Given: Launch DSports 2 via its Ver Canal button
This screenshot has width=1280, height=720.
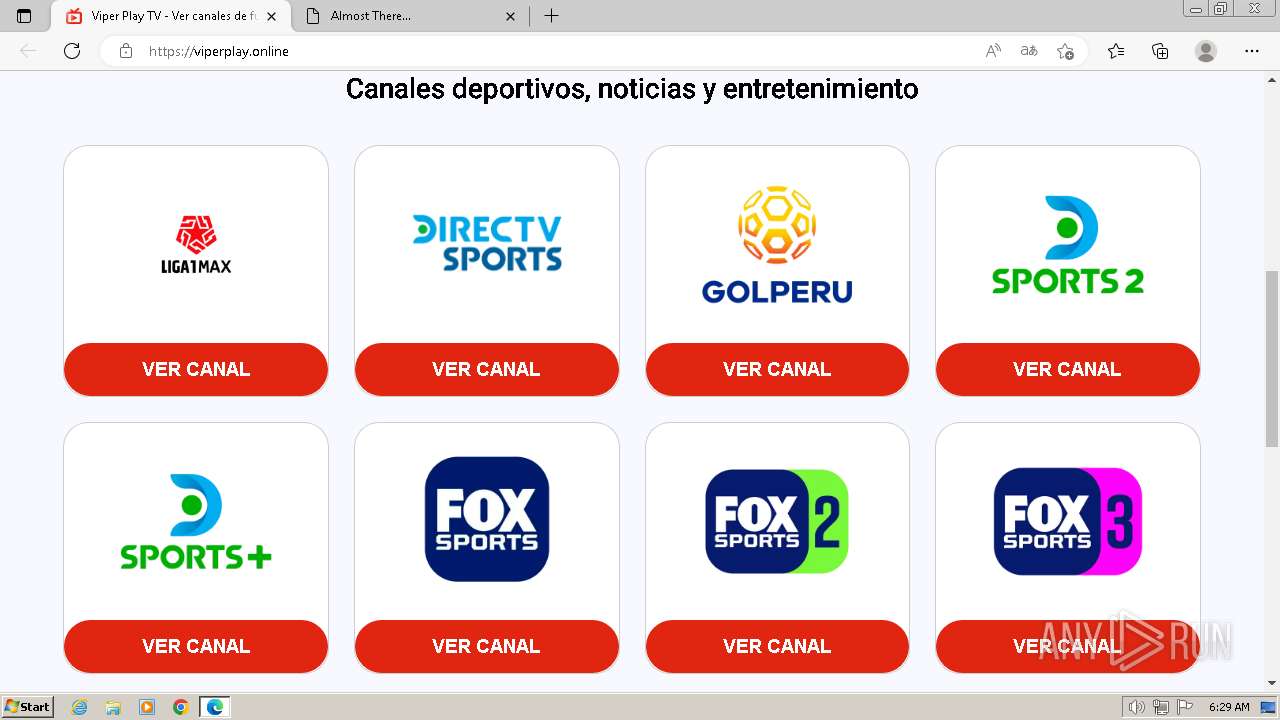Looking at the screenshot, I should (1067, 369).
